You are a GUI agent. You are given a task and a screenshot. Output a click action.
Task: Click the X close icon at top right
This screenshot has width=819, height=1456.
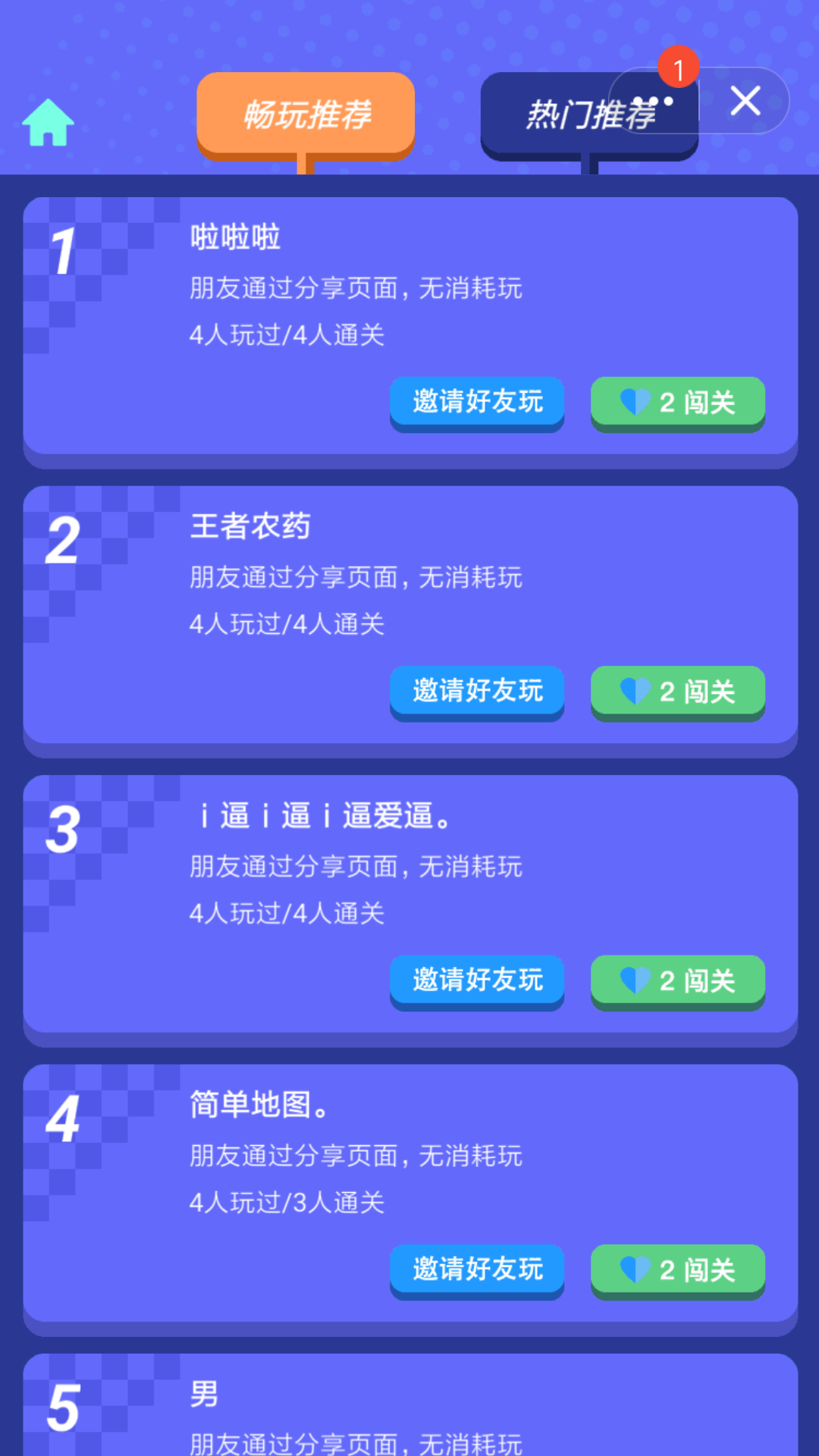745,101
